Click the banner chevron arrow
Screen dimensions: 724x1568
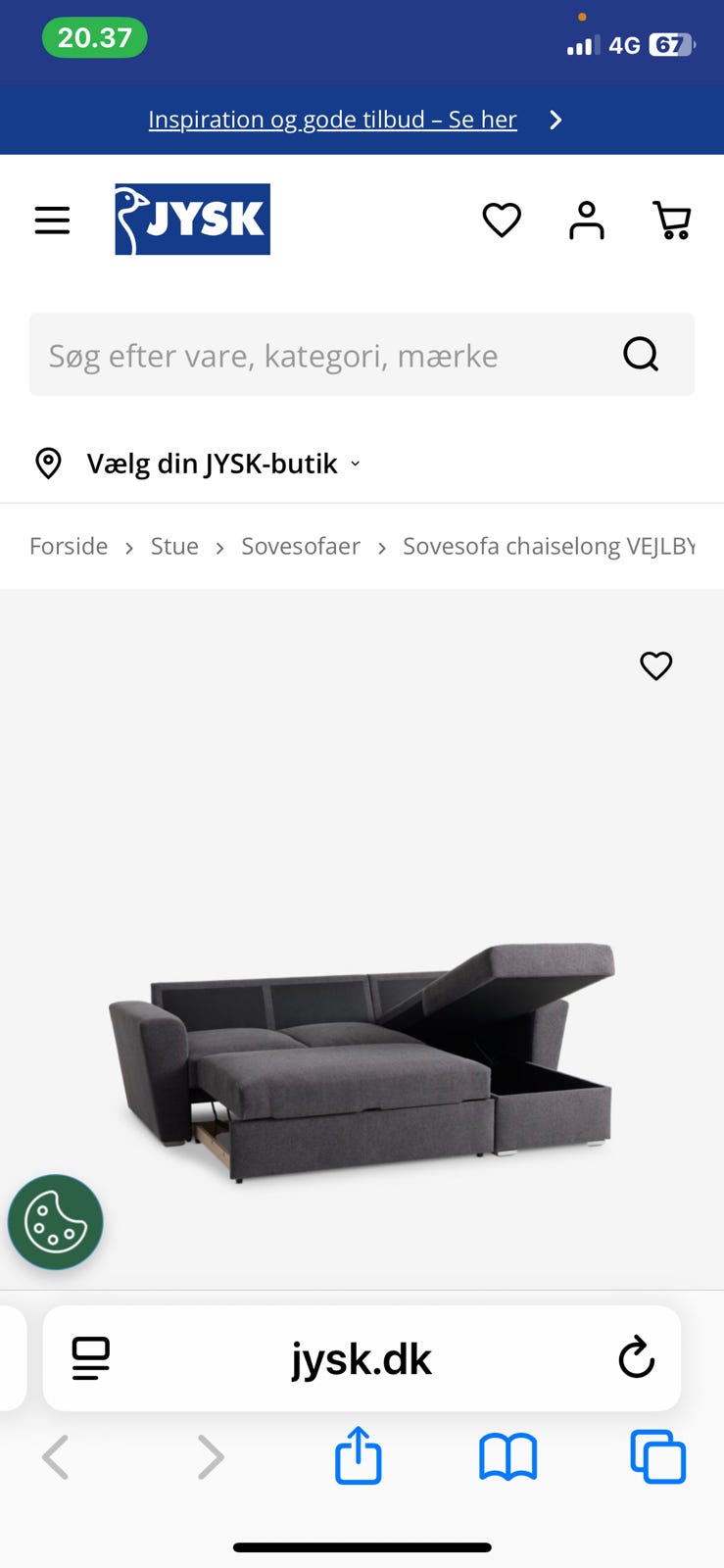555,119
